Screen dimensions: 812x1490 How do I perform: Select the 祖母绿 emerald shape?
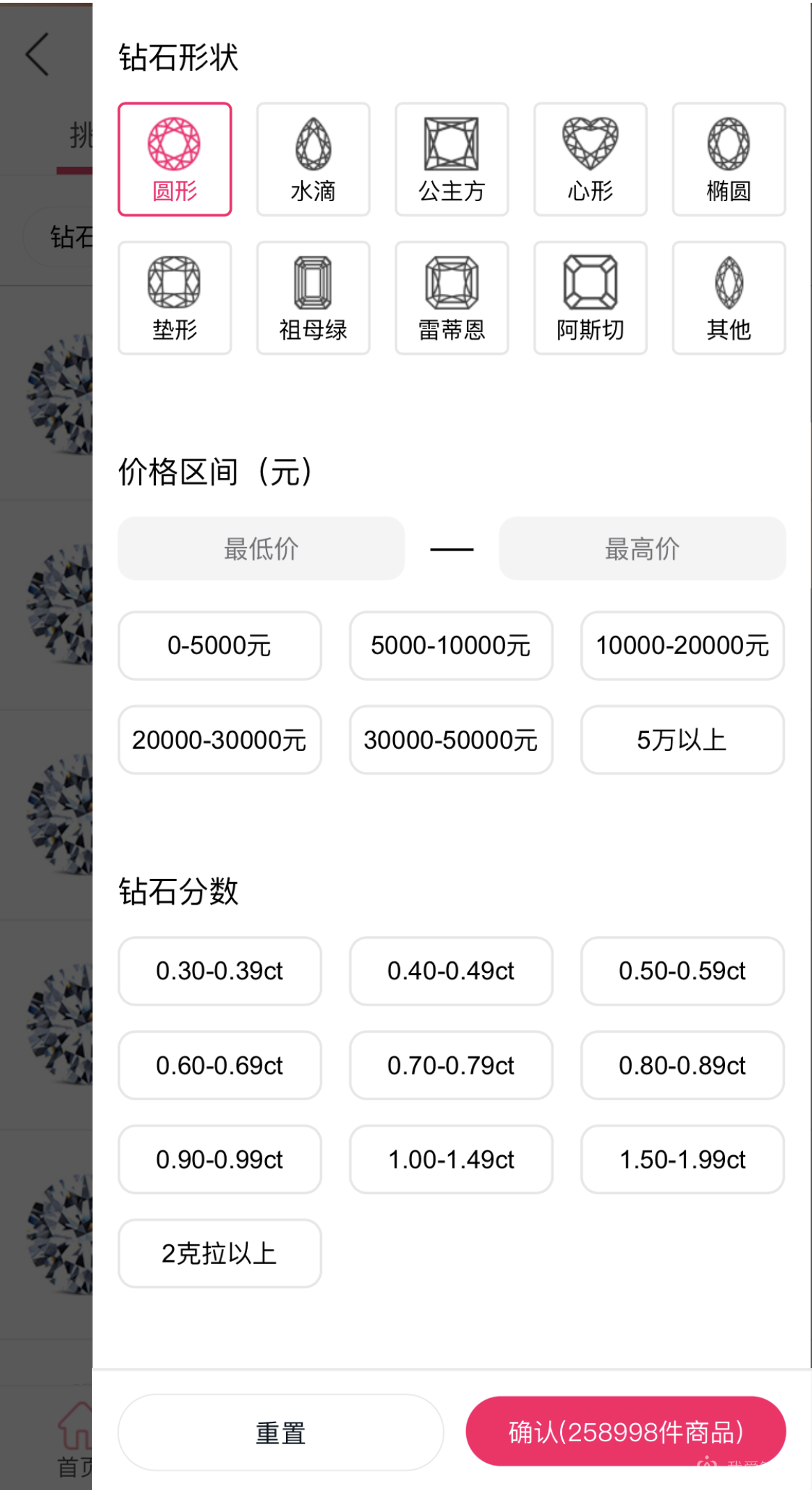coord(313,298)
